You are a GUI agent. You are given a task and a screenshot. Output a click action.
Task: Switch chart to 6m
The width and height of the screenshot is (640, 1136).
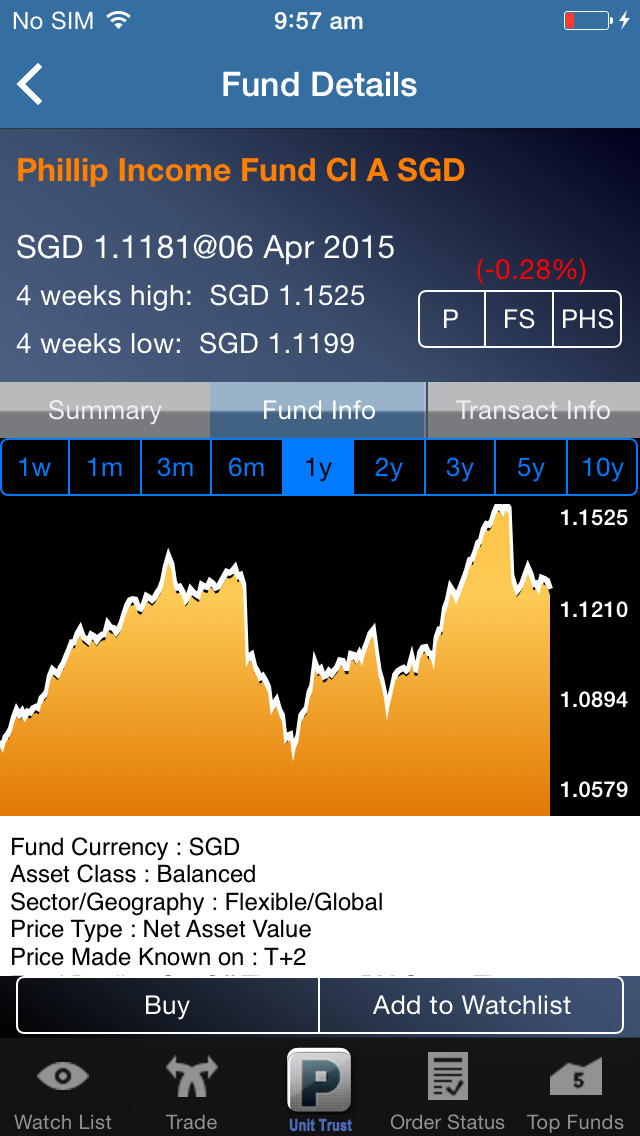click(x=246, y=467)
